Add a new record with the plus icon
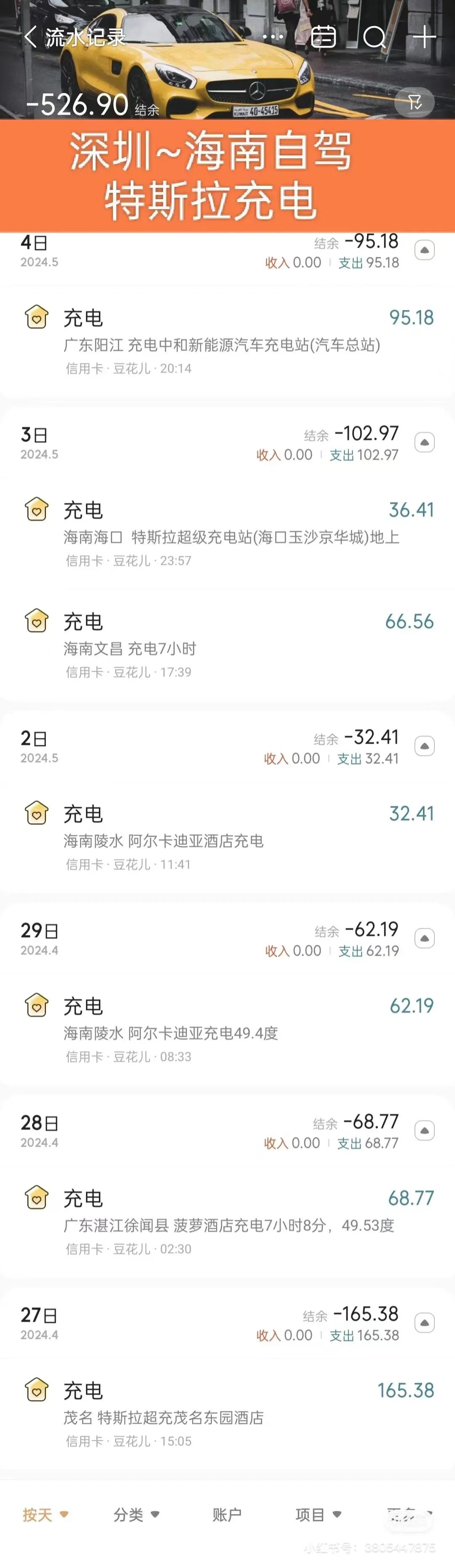455x1568 pixels. click(424, 37)
